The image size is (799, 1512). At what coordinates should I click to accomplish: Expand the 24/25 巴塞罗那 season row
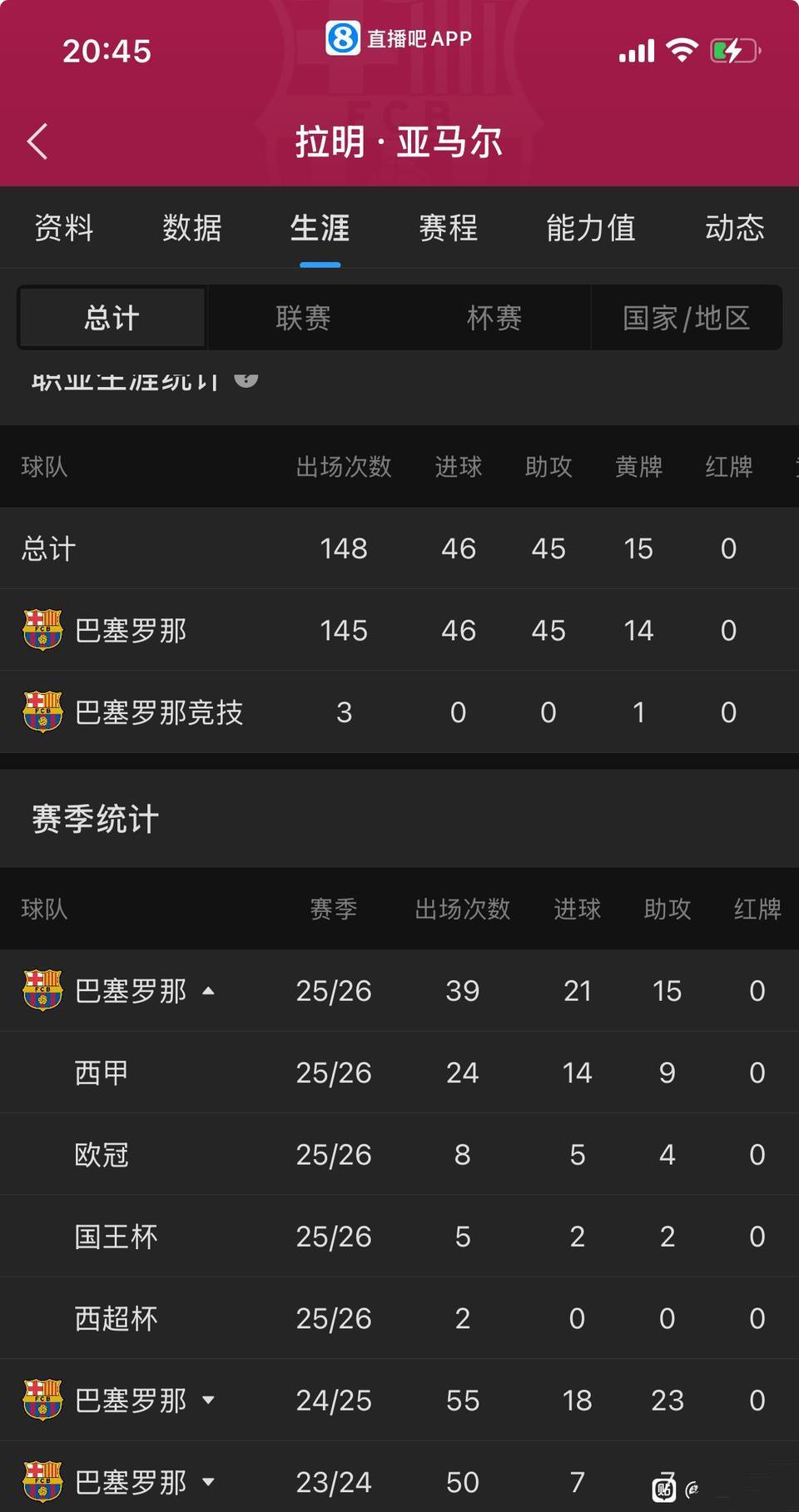point(209,1400)
